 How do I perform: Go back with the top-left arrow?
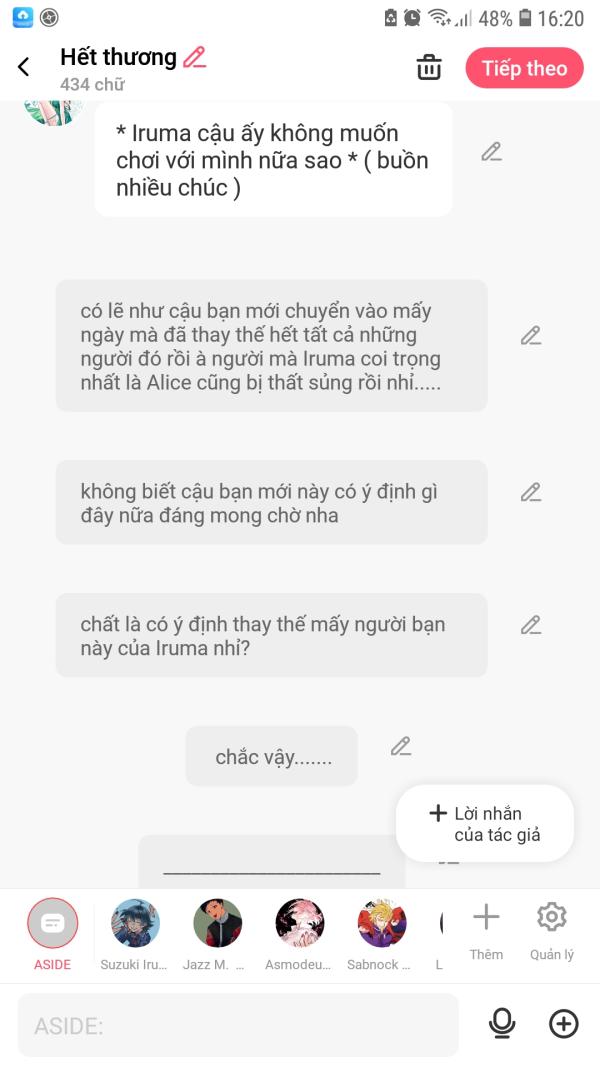[24, 67]
